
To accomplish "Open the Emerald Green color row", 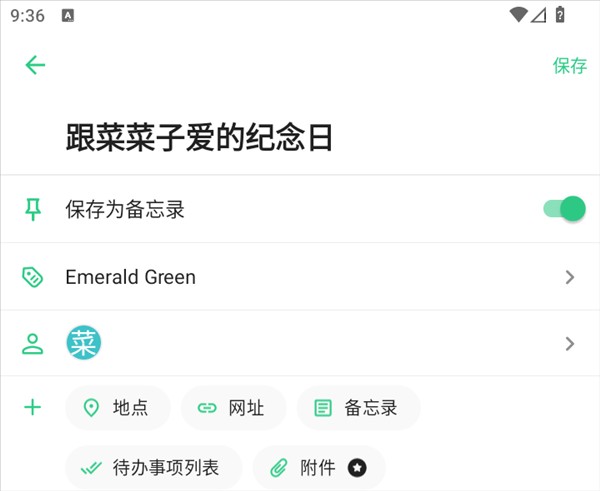I will (x=300, y=277).
